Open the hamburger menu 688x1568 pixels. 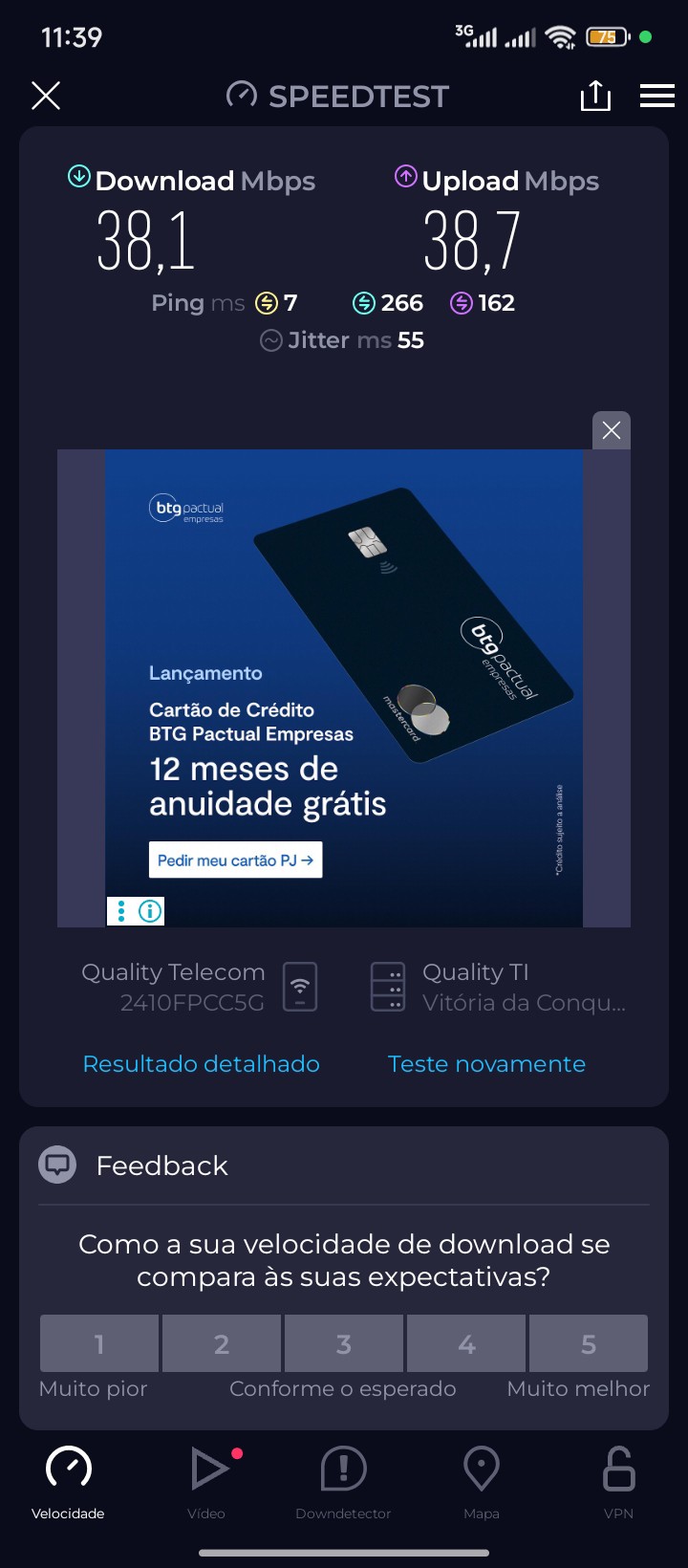[x=657, y=96]
